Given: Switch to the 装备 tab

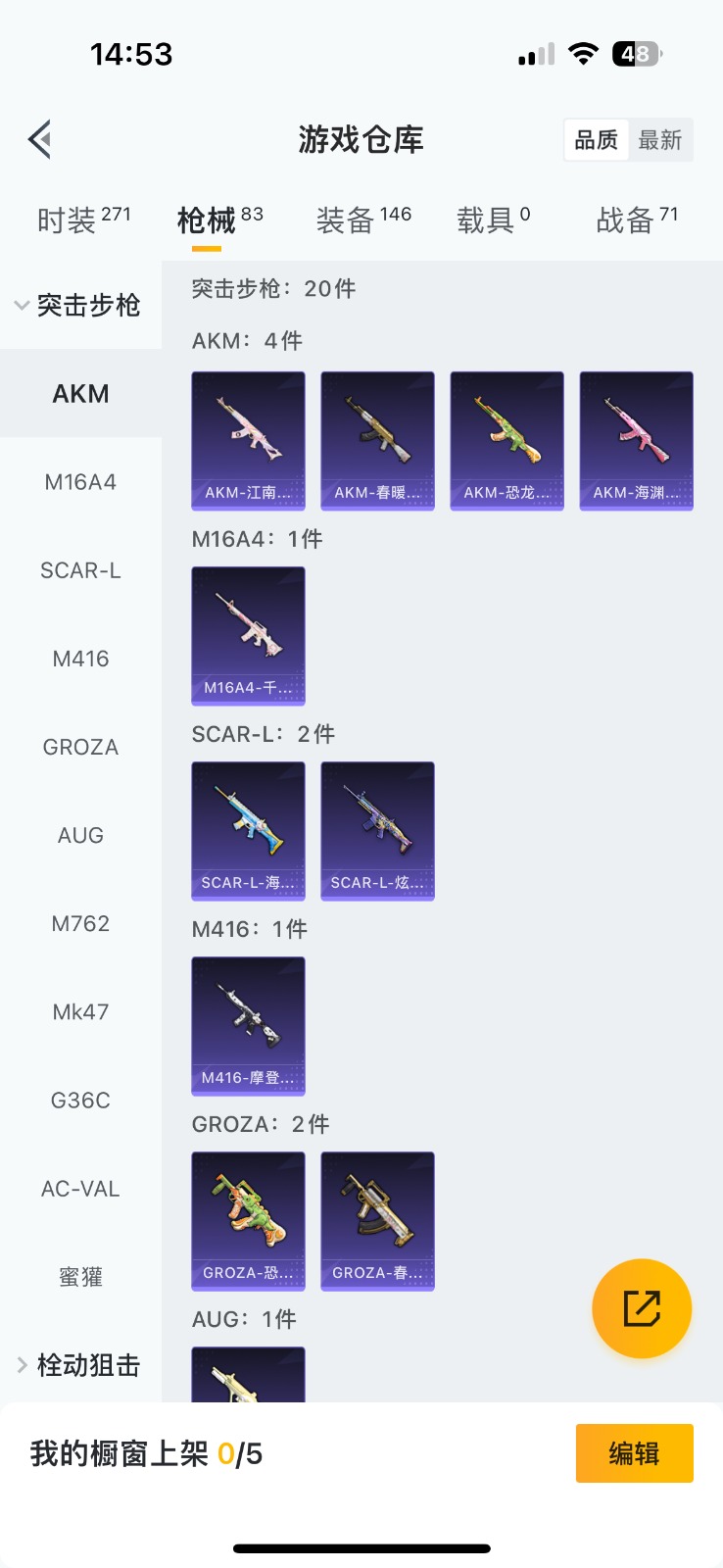Looking at the screenshot, I should tap(363, 220).
